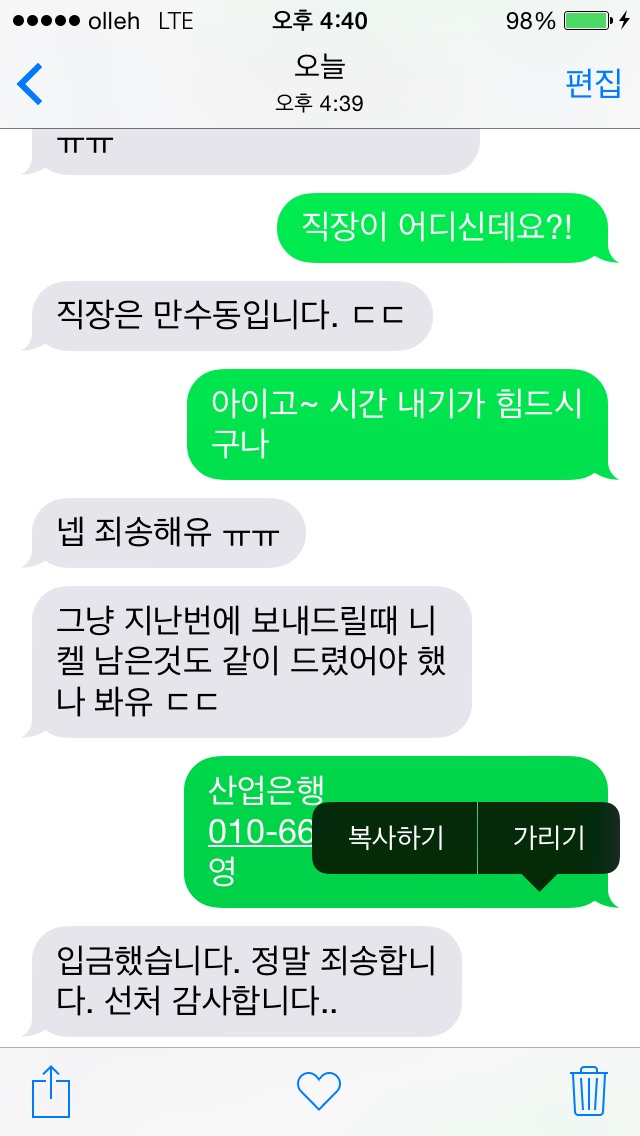Viewport: 640px width, 1136px height.
Task: Delete with the trash can icon
Action: tap(589, 1090)
